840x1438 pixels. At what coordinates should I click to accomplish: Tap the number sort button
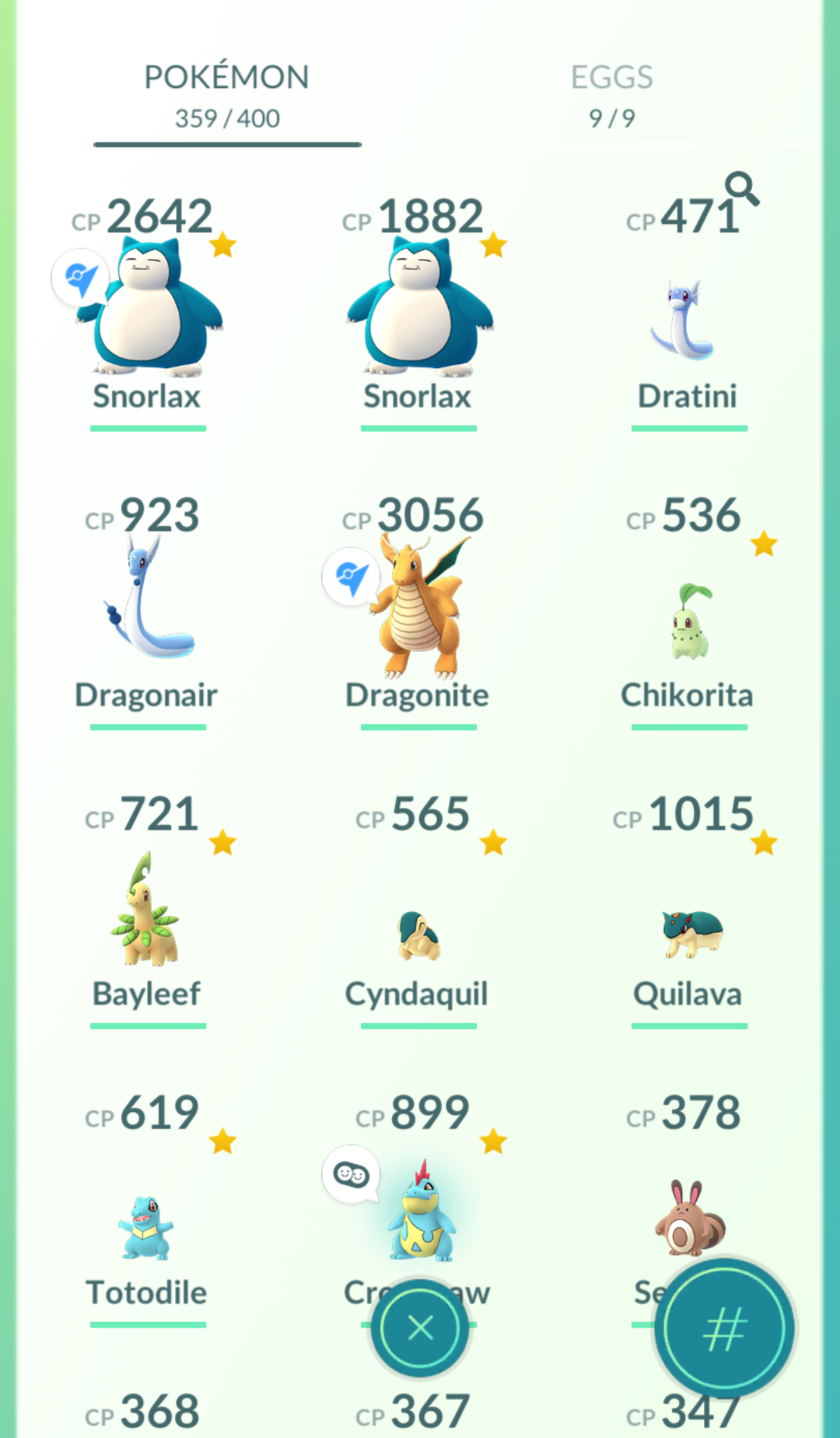[x=725, y=1328]
